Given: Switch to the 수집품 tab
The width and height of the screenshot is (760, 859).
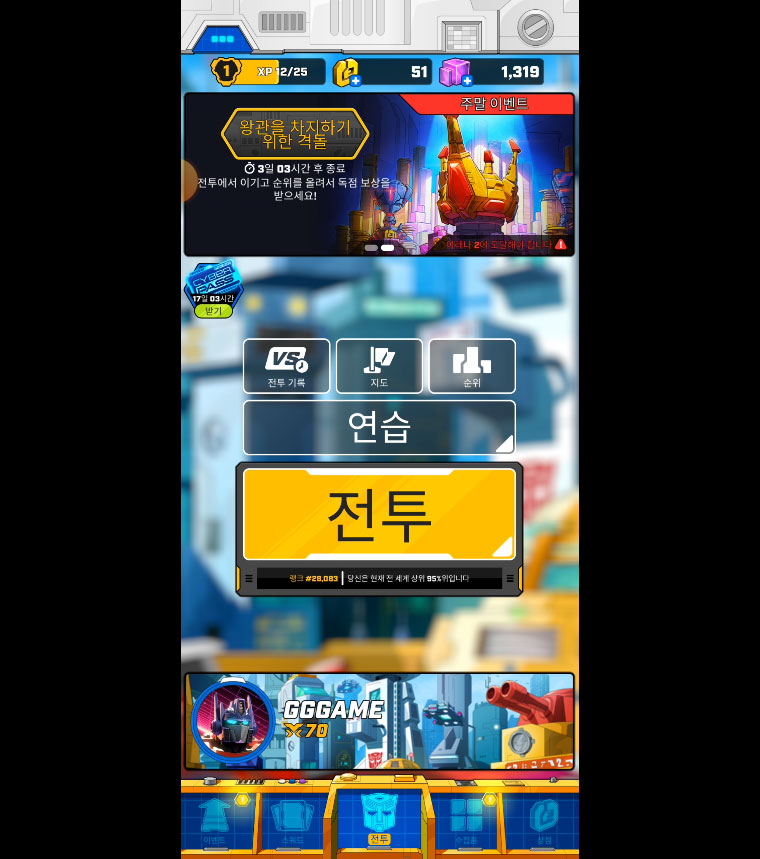Looking at the screenshot, I should click(x=465, y=822).
